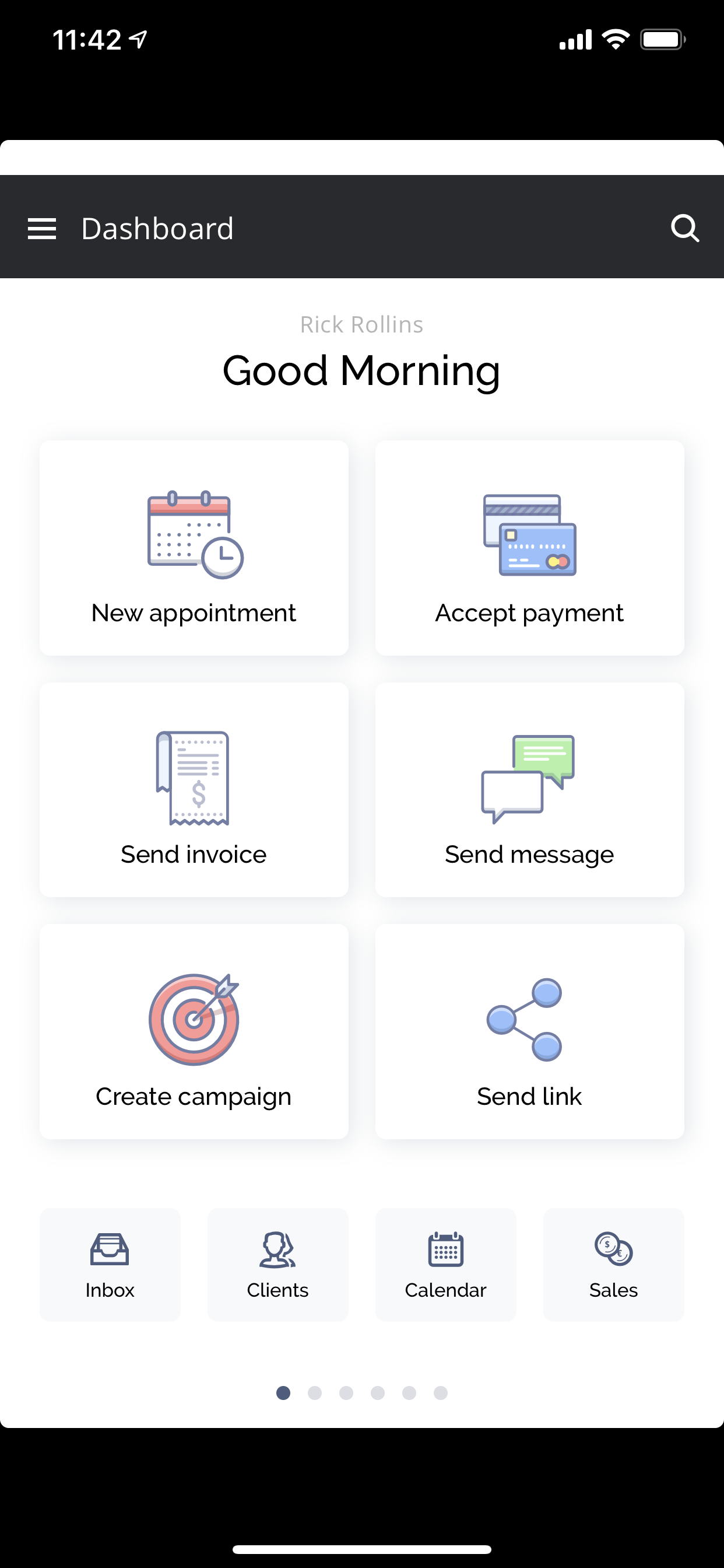View the Calendar

446,1265
